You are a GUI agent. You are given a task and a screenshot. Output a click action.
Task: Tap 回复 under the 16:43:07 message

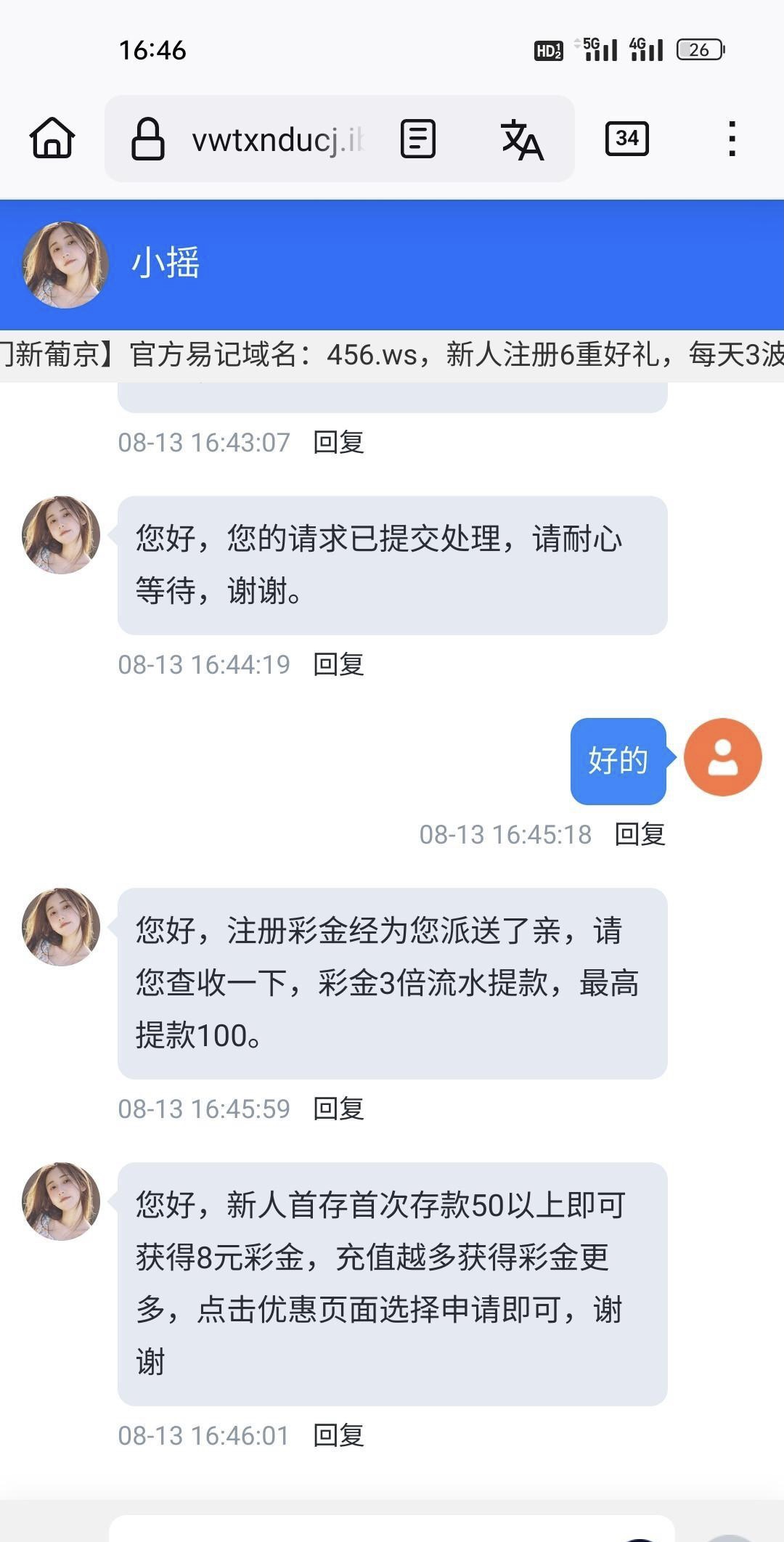338,442
